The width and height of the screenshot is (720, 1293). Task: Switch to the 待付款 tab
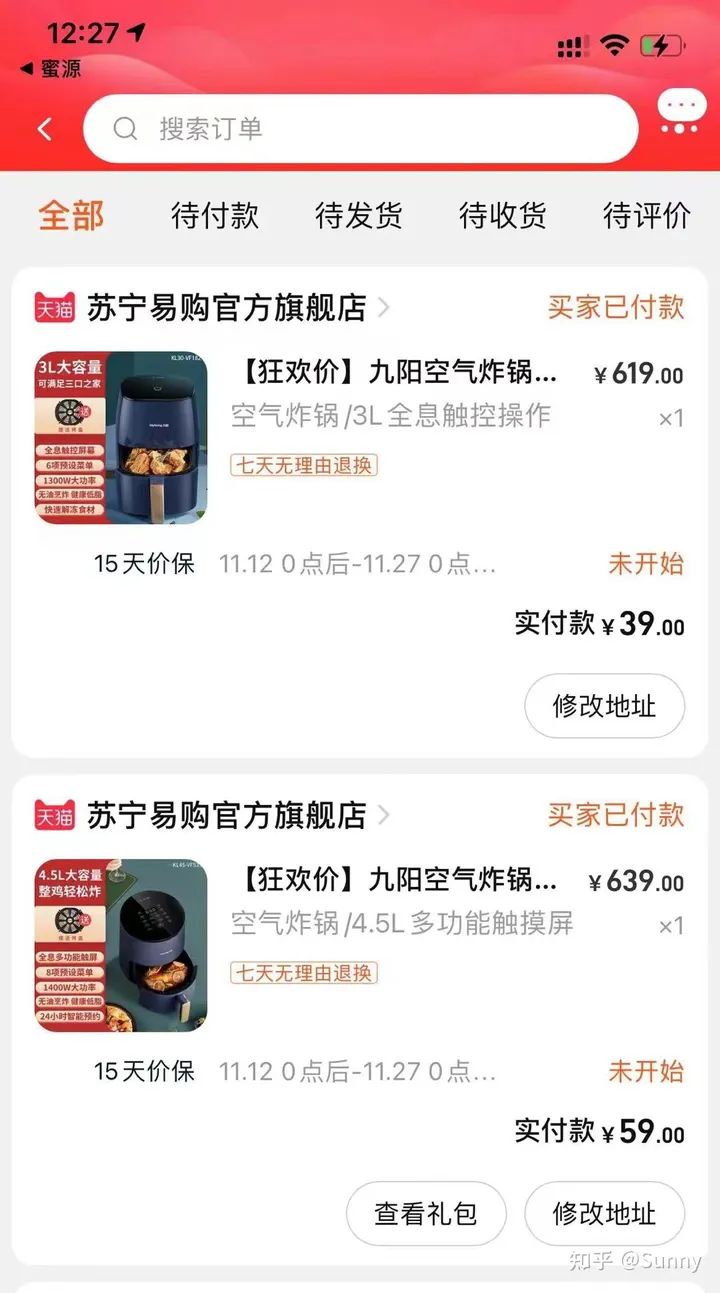coord(215,215)
